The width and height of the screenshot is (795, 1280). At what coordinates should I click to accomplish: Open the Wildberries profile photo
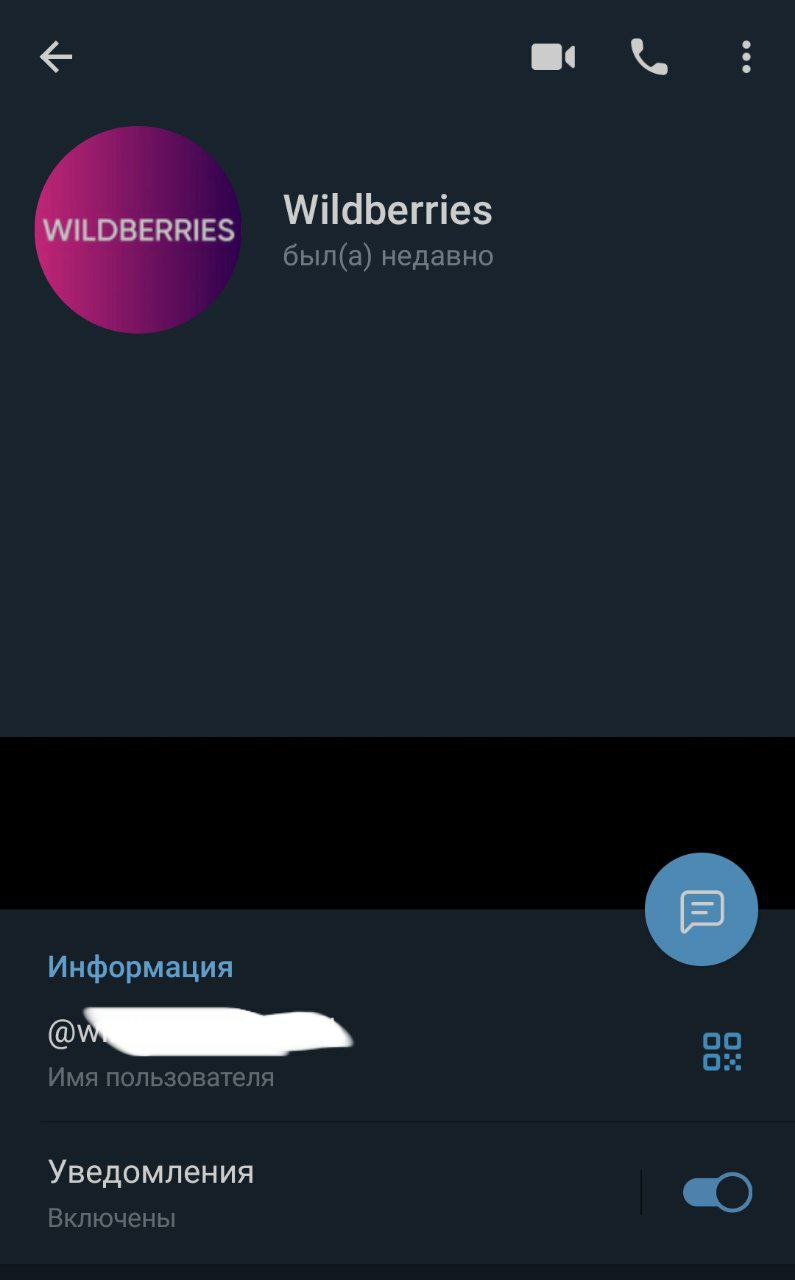pos(138,230)
